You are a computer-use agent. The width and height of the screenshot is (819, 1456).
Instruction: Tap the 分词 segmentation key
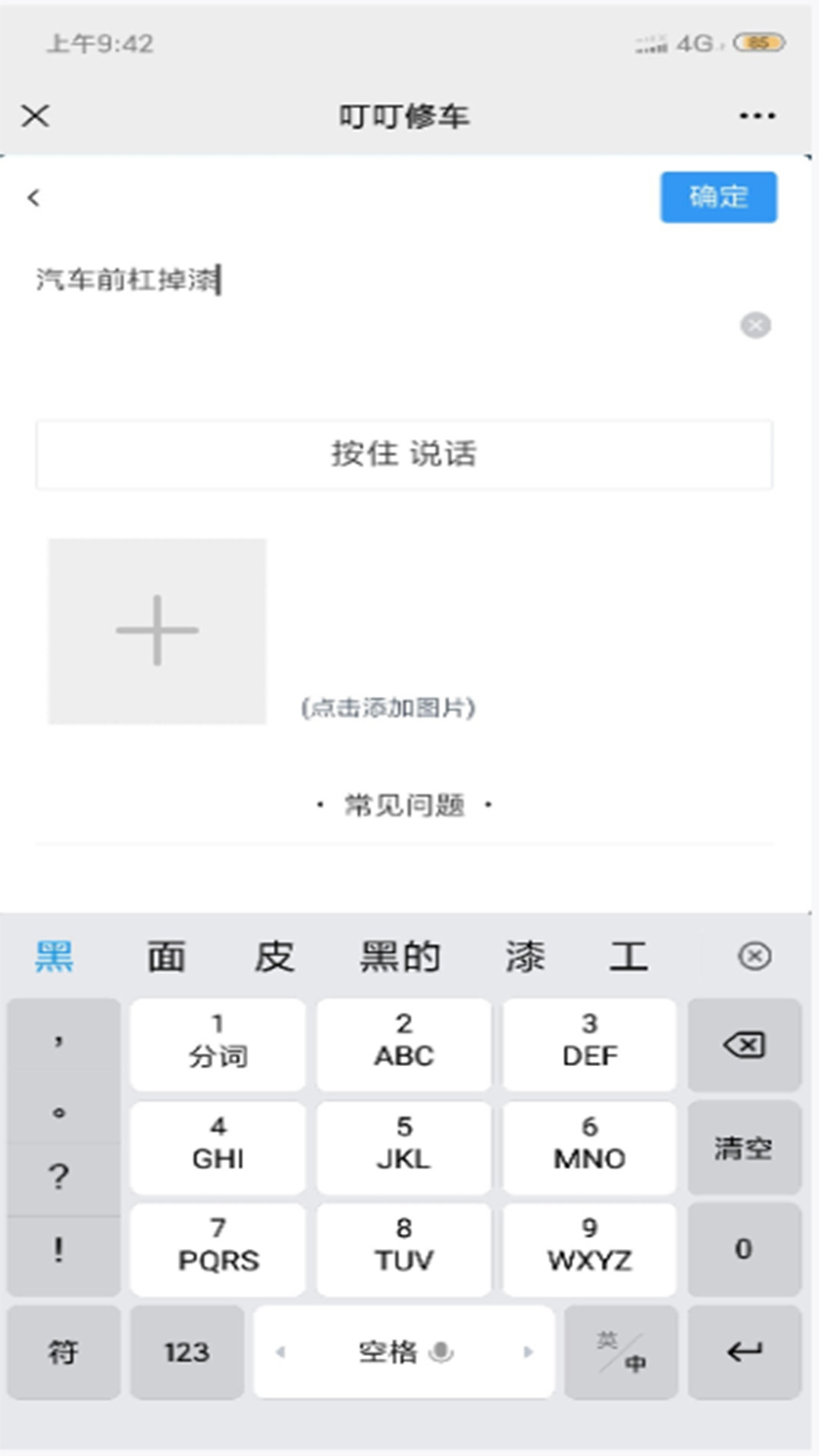[218, 1045]
